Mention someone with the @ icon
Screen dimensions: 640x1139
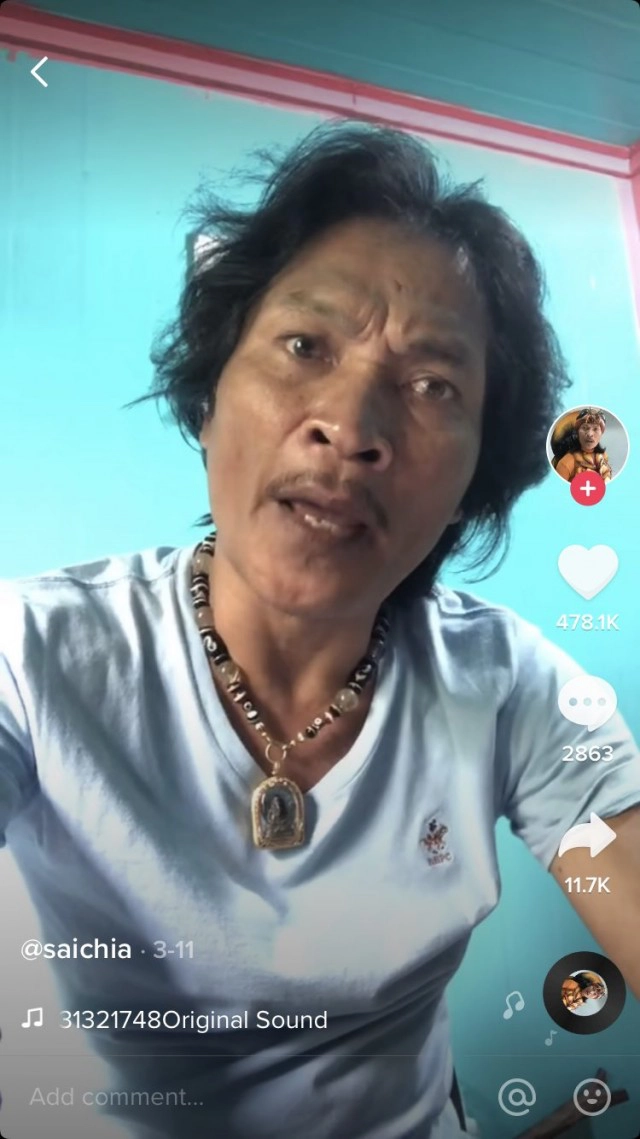pos(517,1097)
